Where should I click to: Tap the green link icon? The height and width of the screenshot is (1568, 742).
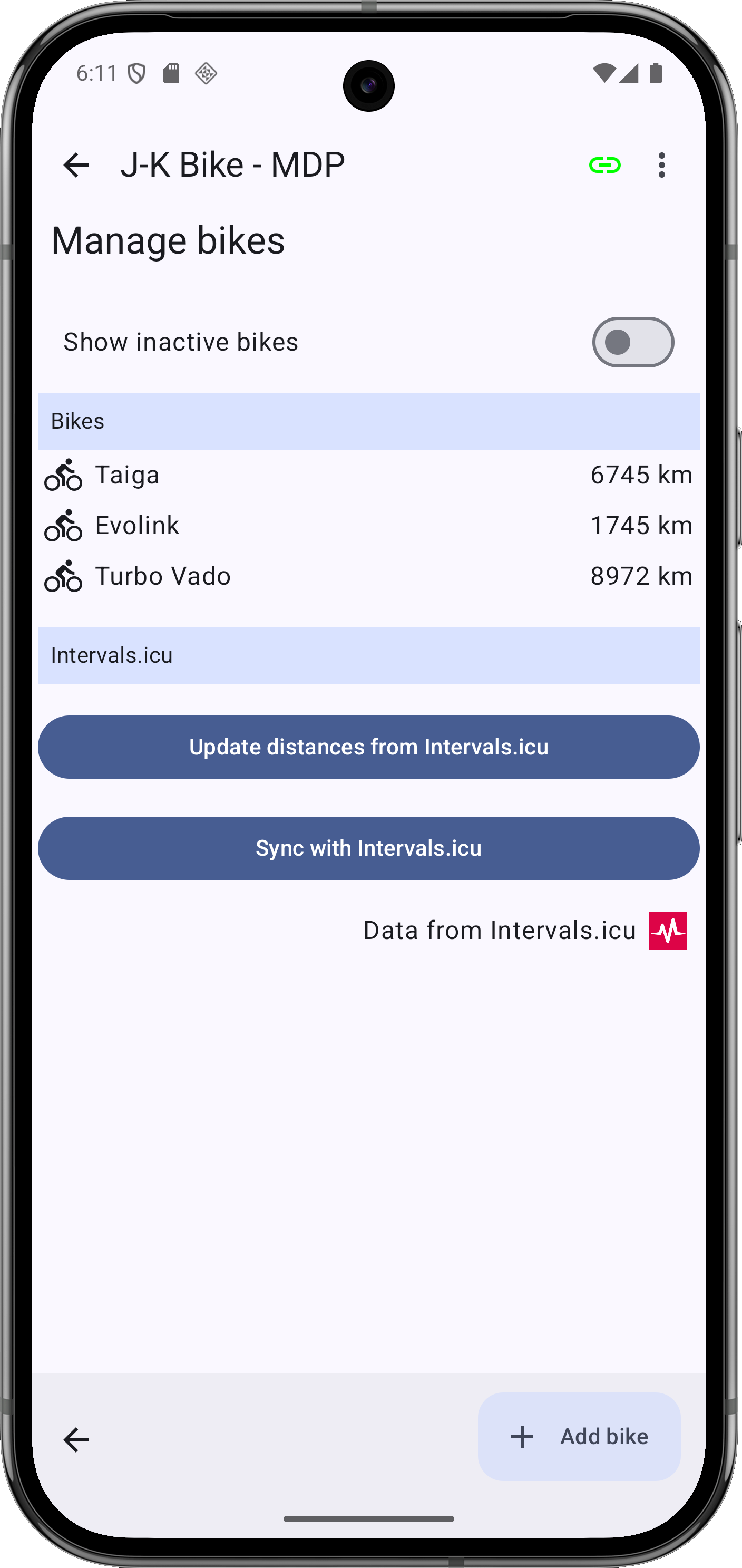[x=604, y=165]
